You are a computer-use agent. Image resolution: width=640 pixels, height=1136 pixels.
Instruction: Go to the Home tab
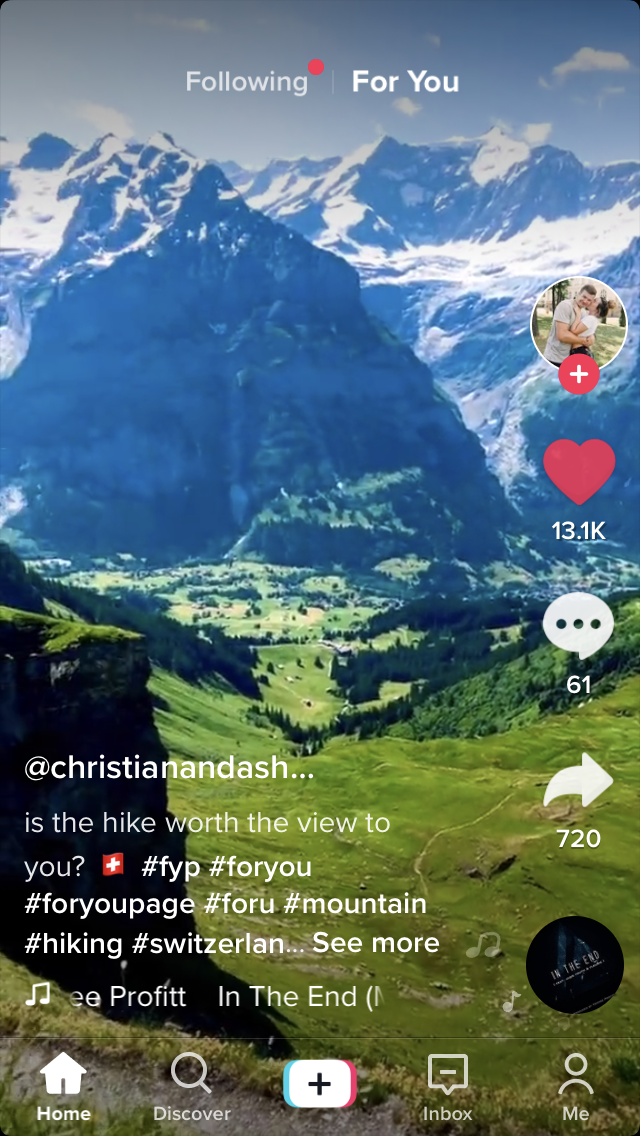[64, 1086]
